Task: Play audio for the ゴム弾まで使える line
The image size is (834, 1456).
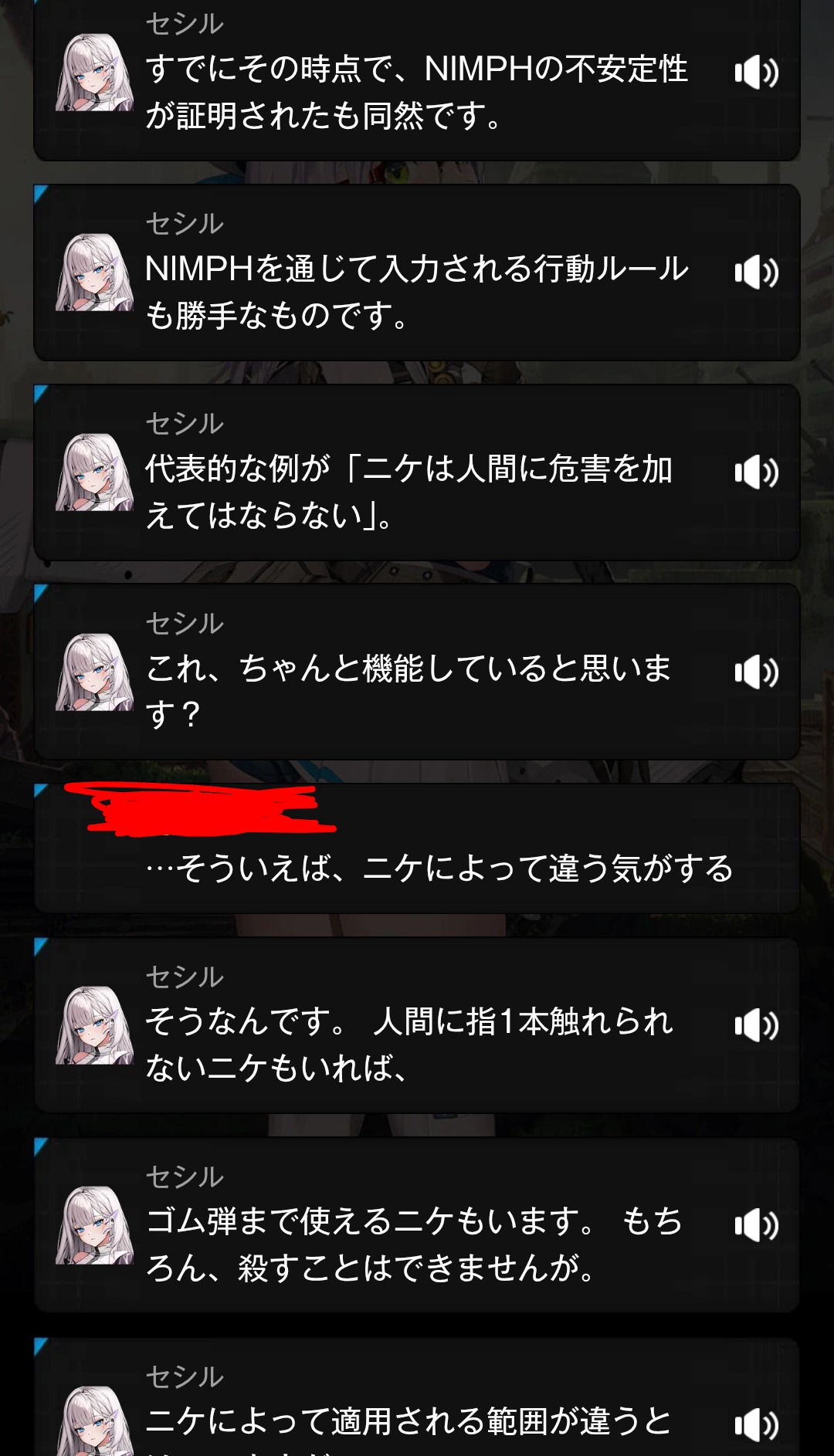Action: coord(756,1226)
